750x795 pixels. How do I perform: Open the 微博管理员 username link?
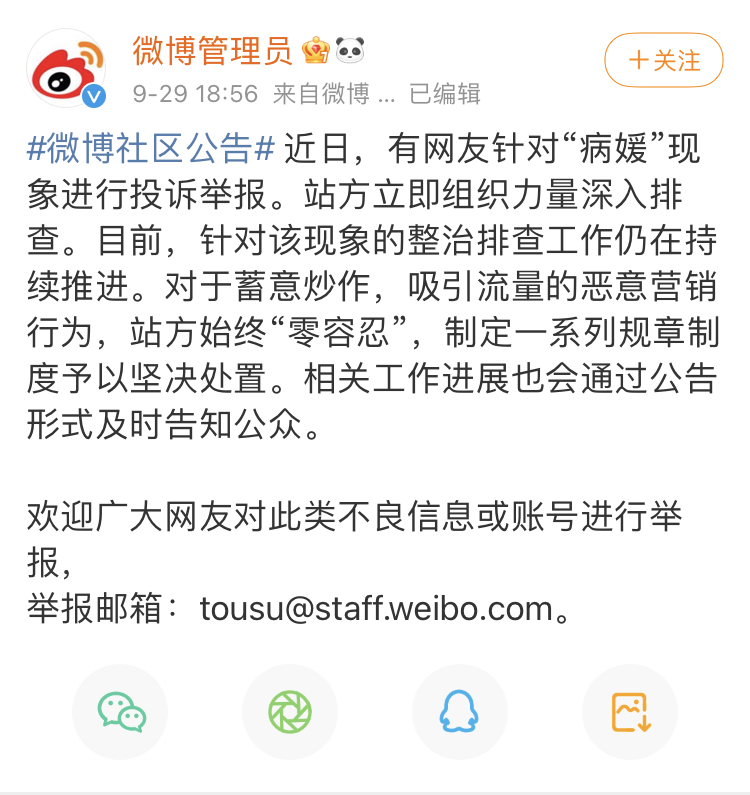click(212, 50)
